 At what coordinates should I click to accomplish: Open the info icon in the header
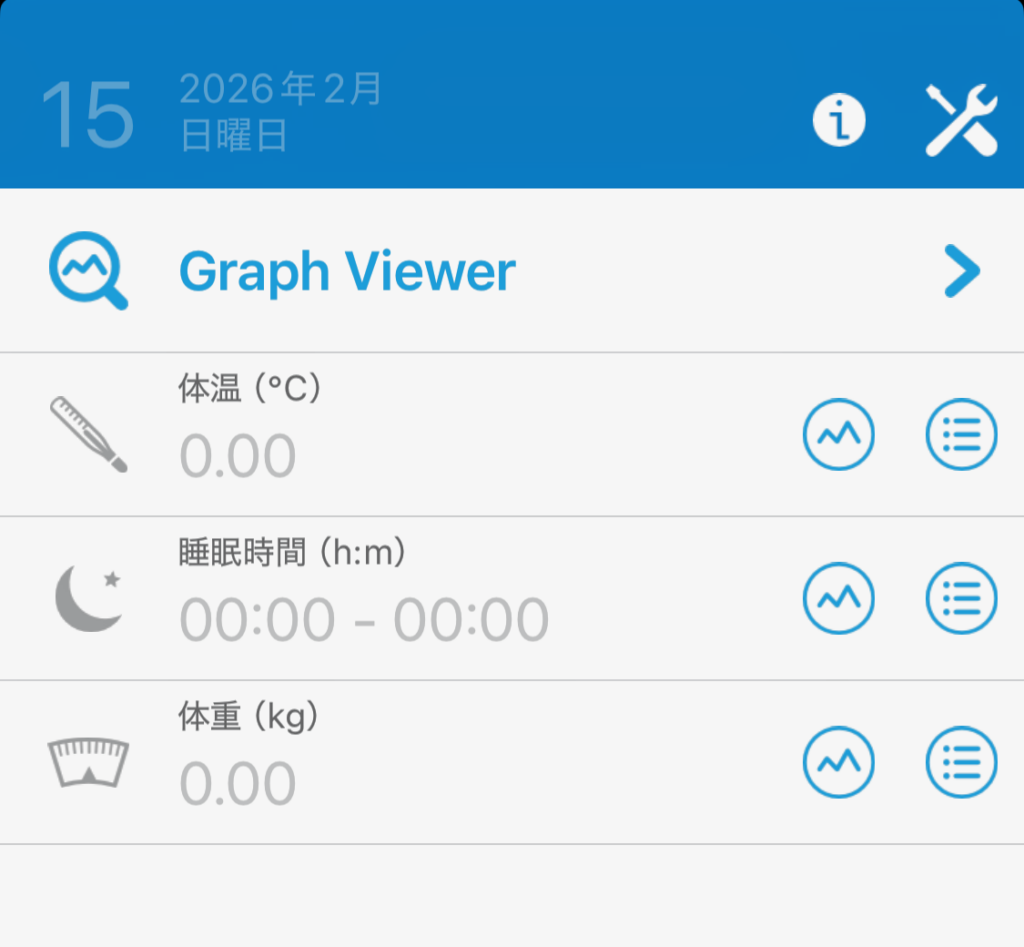838,122
